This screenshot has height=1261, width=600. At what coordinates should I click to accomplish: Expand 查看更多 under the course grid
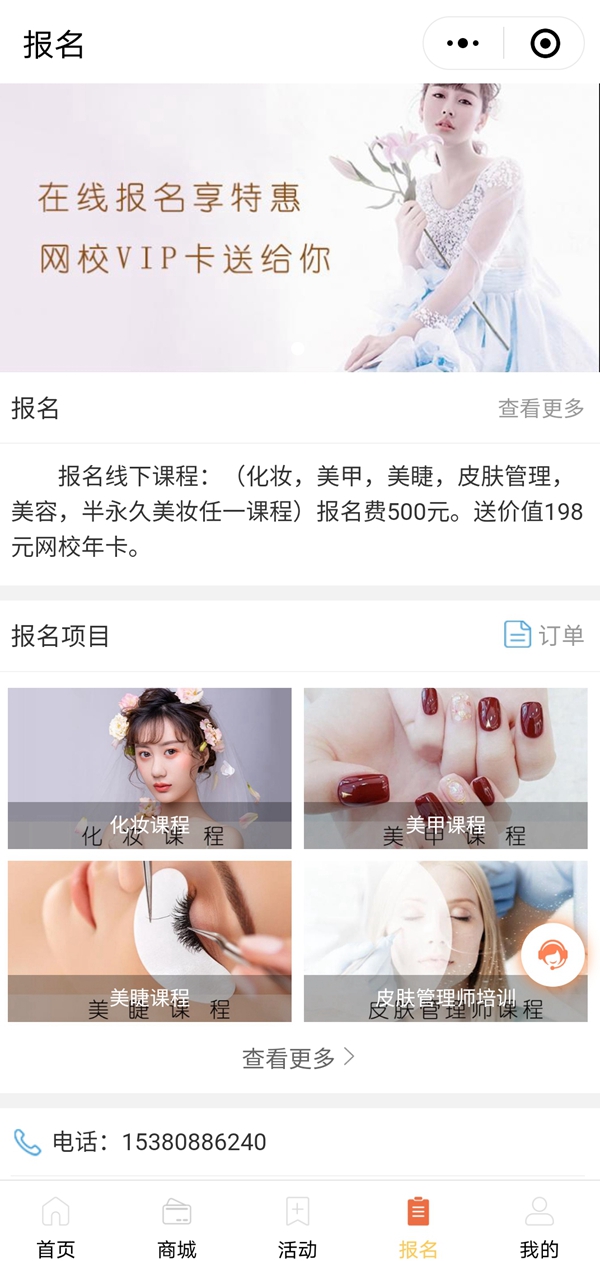(299, 1058)
